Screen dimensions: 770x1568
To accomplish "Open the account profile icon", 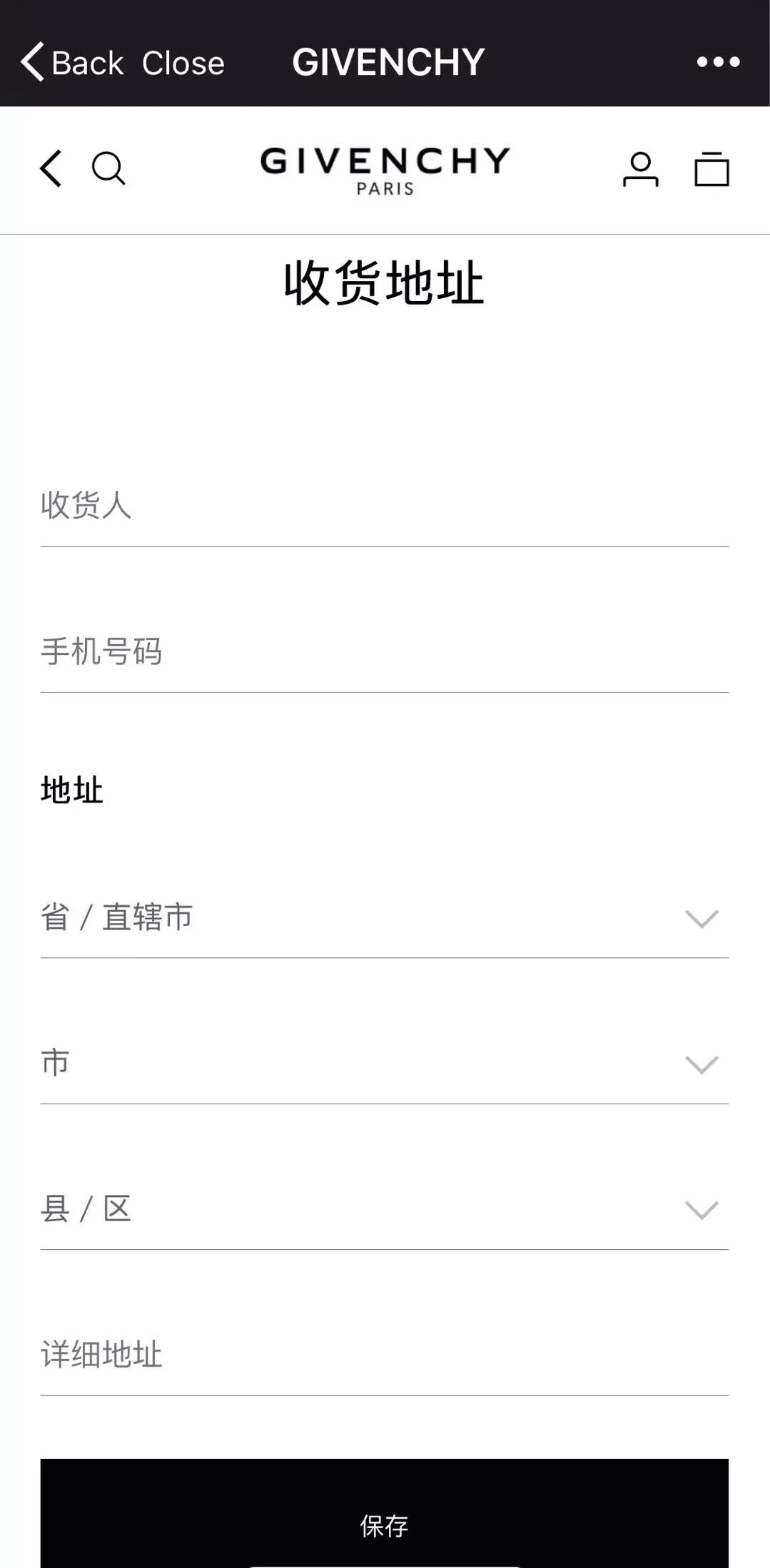I will tap(640, 170).
